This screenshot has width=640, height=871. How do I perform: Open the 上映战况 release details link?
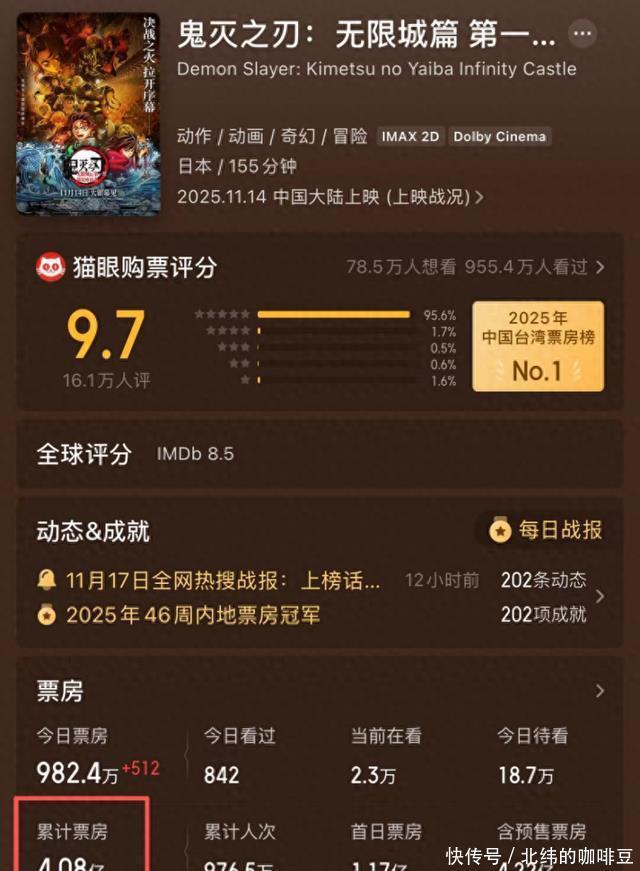[x=431, y=197]
